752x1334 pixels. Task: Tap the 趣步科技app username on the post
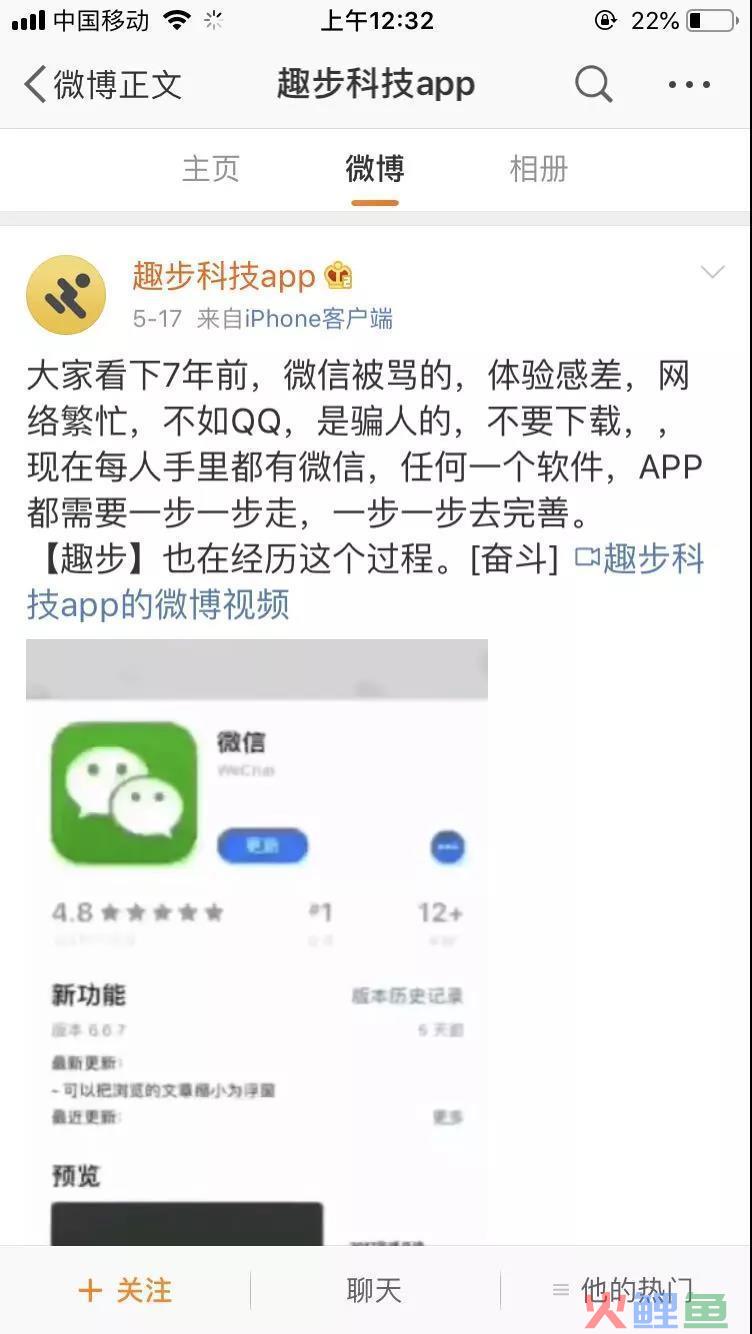(x=224, y=275)
